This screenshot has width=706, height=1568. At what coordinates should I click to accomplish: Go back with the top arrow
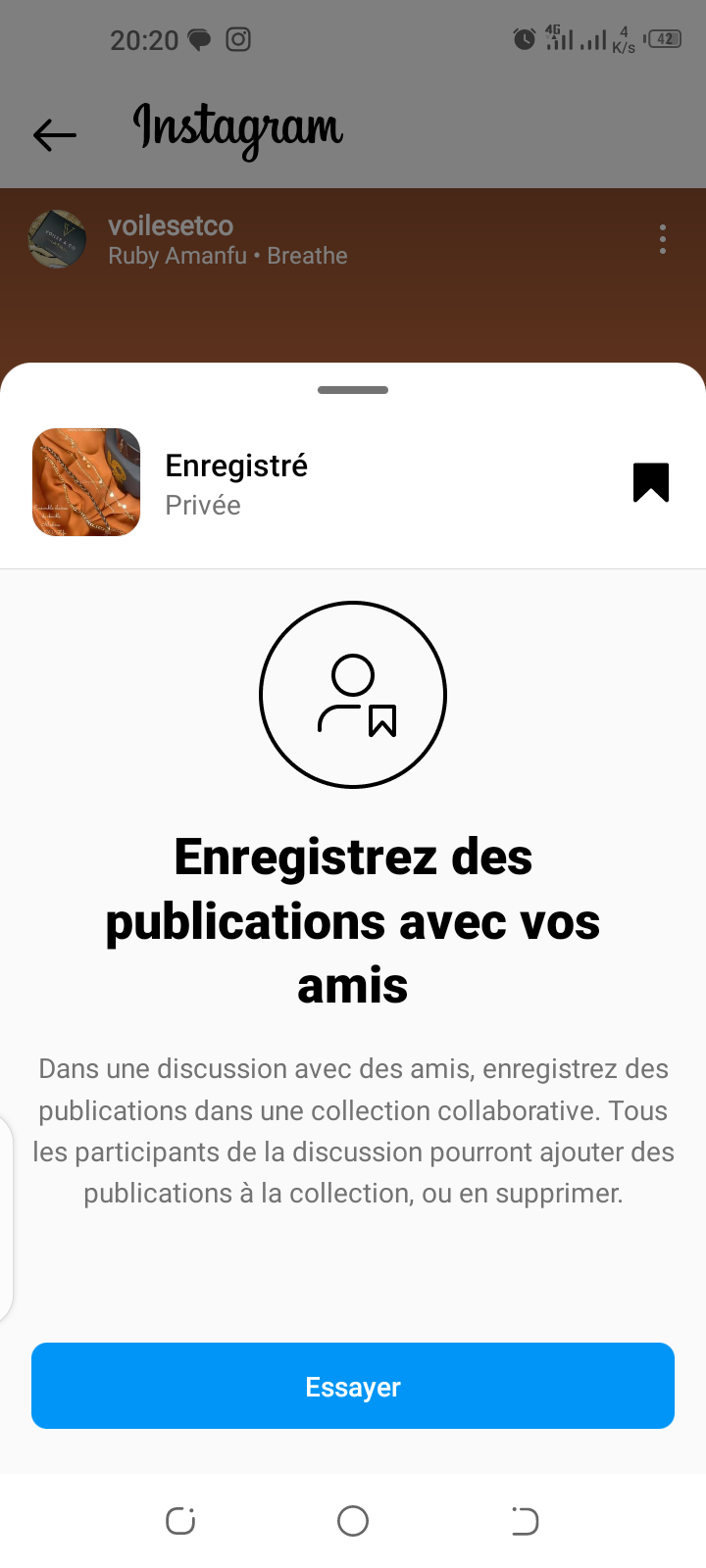coord(55,134)
